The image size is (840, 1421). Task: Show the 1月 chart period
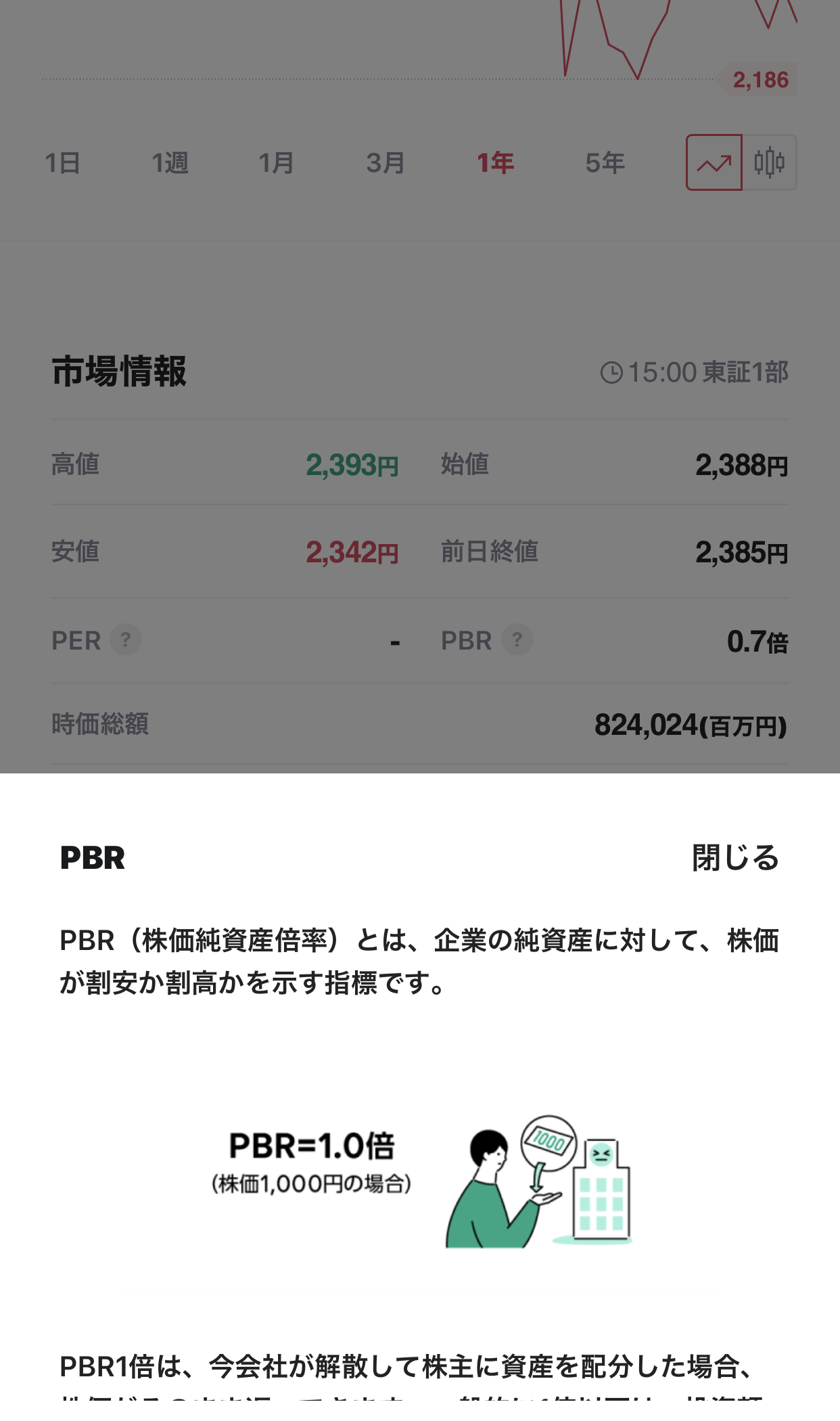point(277,163)
